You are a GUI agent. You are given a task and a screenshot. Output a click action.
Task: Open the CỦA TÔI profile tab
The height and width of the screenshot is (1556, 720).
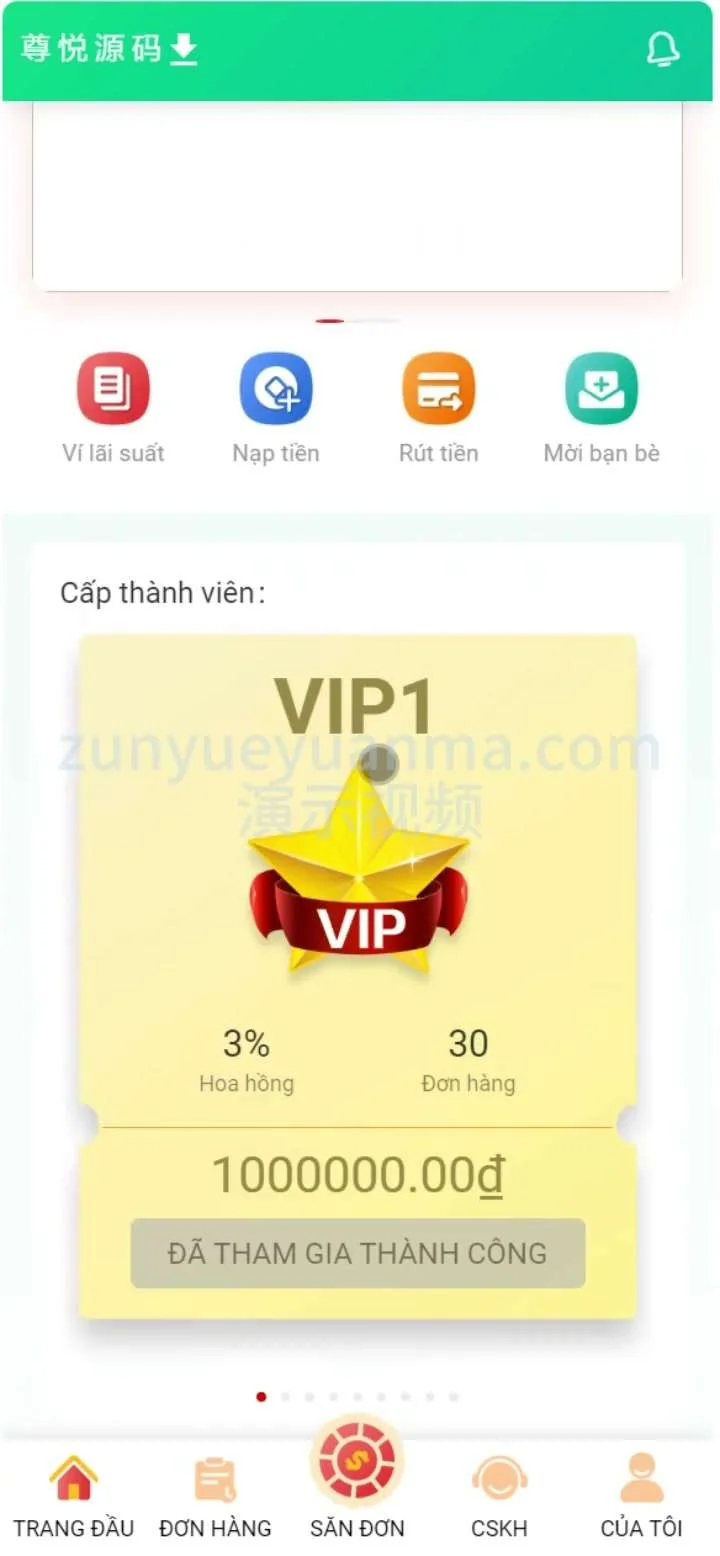click(x=641, y=1497)
